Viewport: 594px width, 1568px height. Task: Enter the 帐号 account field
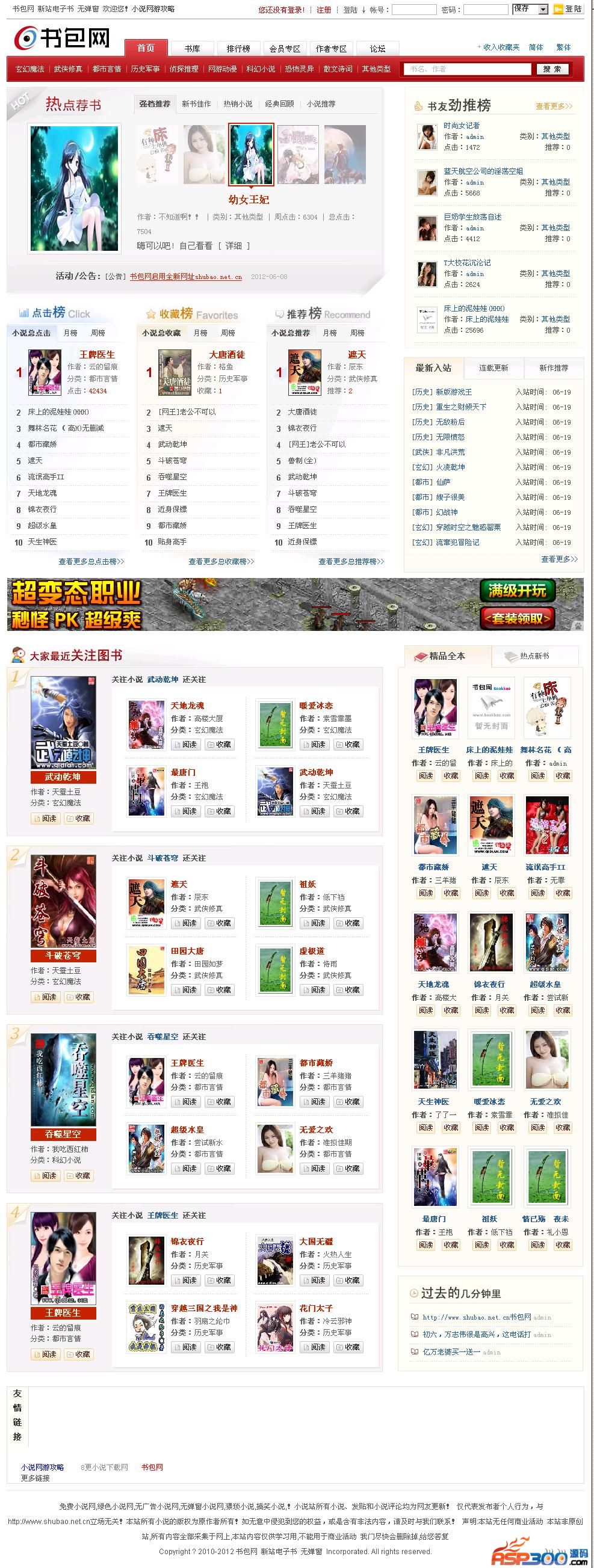tap(413, 10)
